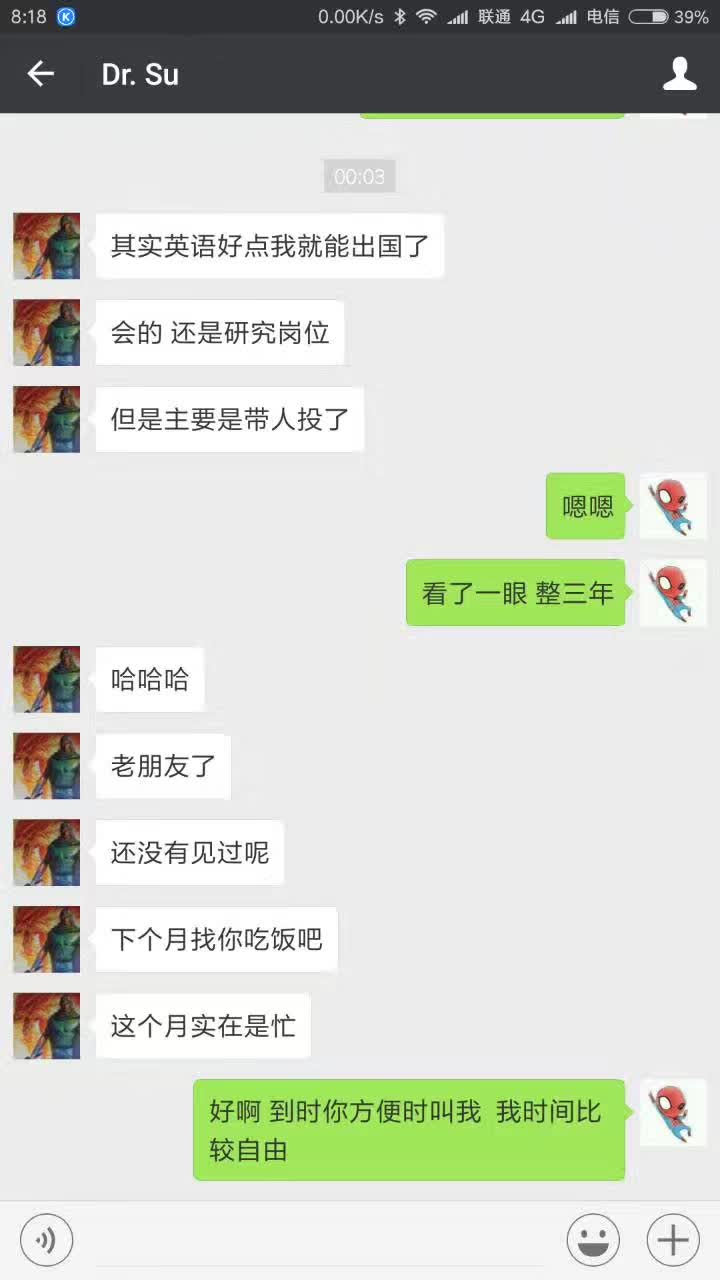Viewport: 720px width, 1280px height.
Task: Open Dr. Su's avatar beside 哈哈哈
Action: [x=46, y=679]
